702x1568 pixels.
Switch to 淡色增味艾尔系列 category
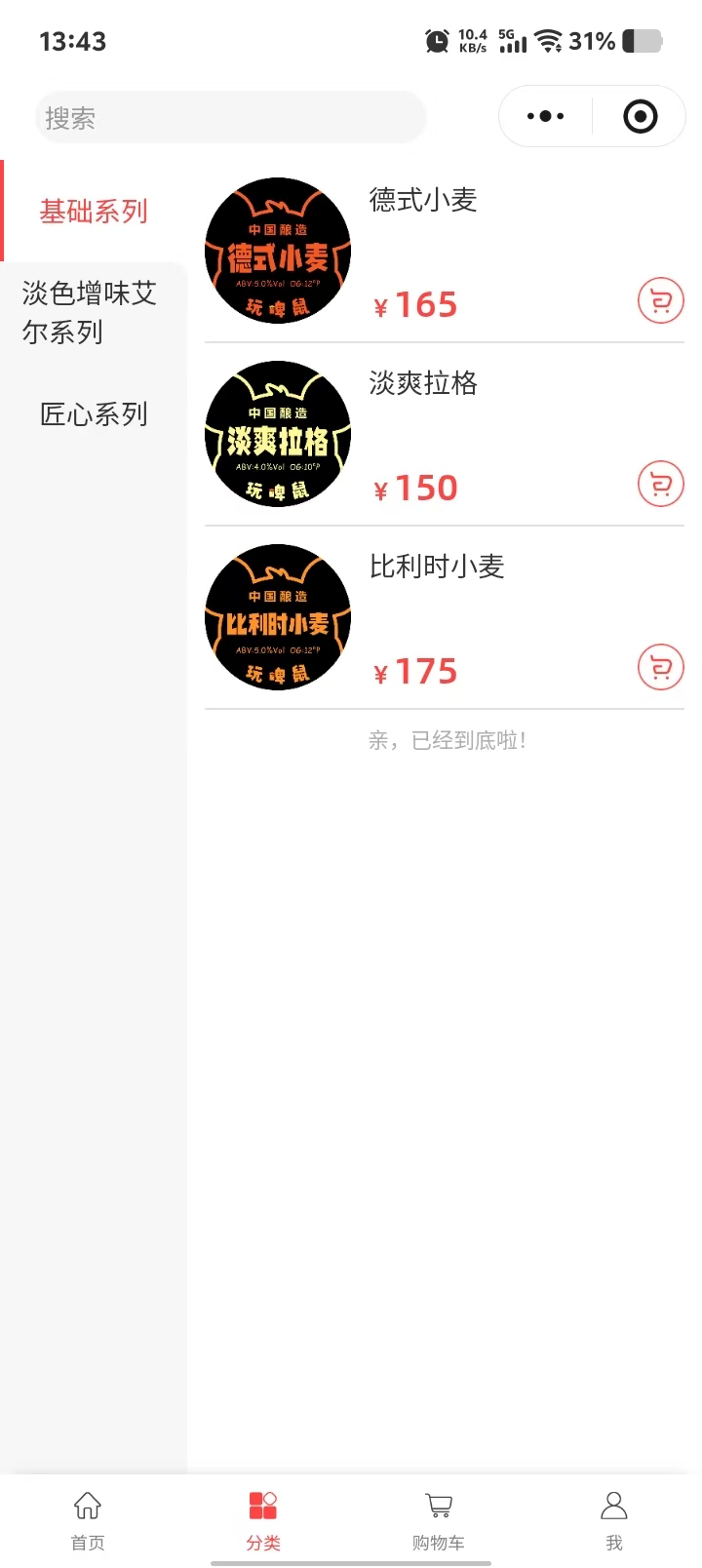coord(90,312)
